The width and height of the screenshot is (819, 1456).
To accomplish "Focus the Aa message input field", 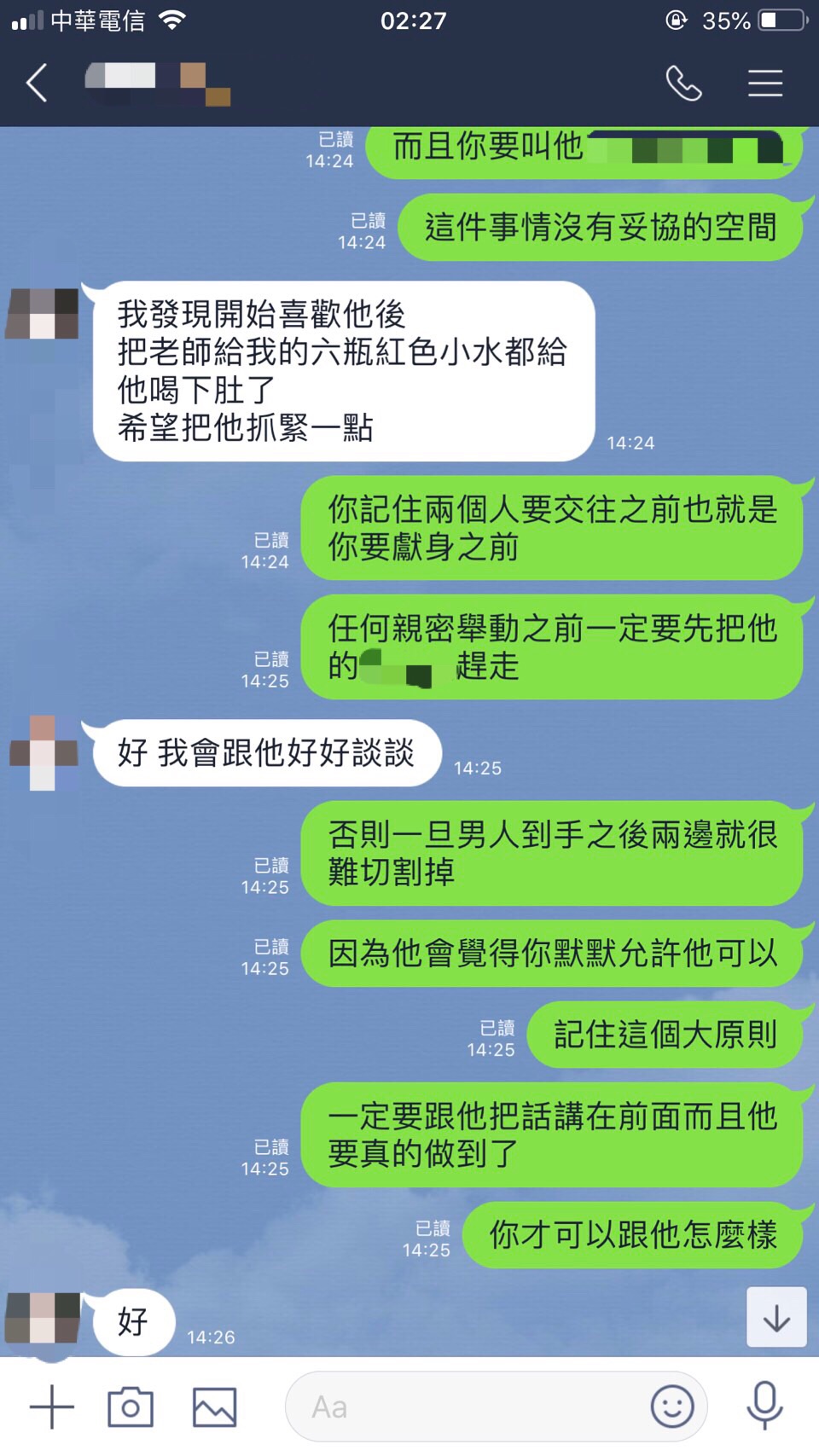I will pyautogui.click(x=469, y=1407).
